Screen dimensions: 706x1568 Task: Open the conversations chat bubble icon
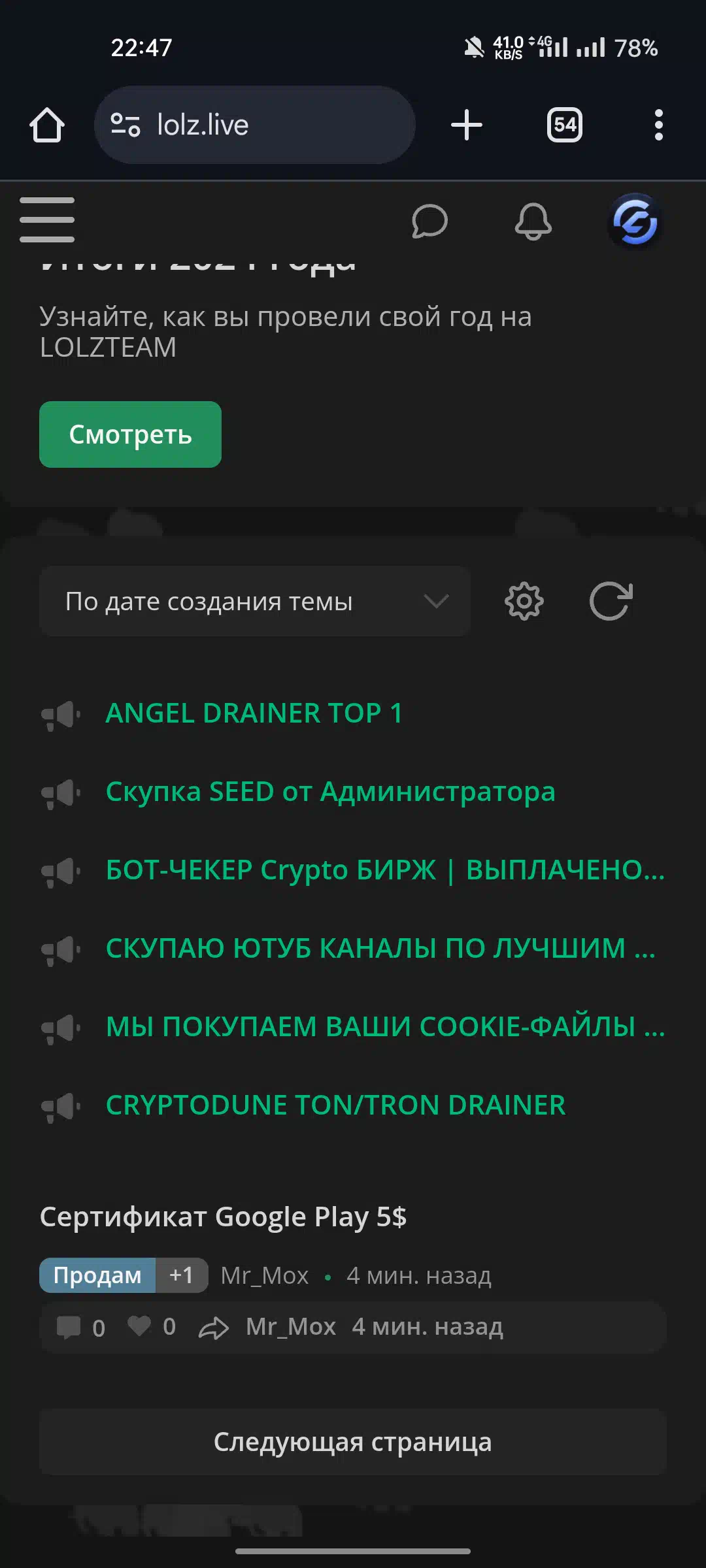[x=429, y=221]
